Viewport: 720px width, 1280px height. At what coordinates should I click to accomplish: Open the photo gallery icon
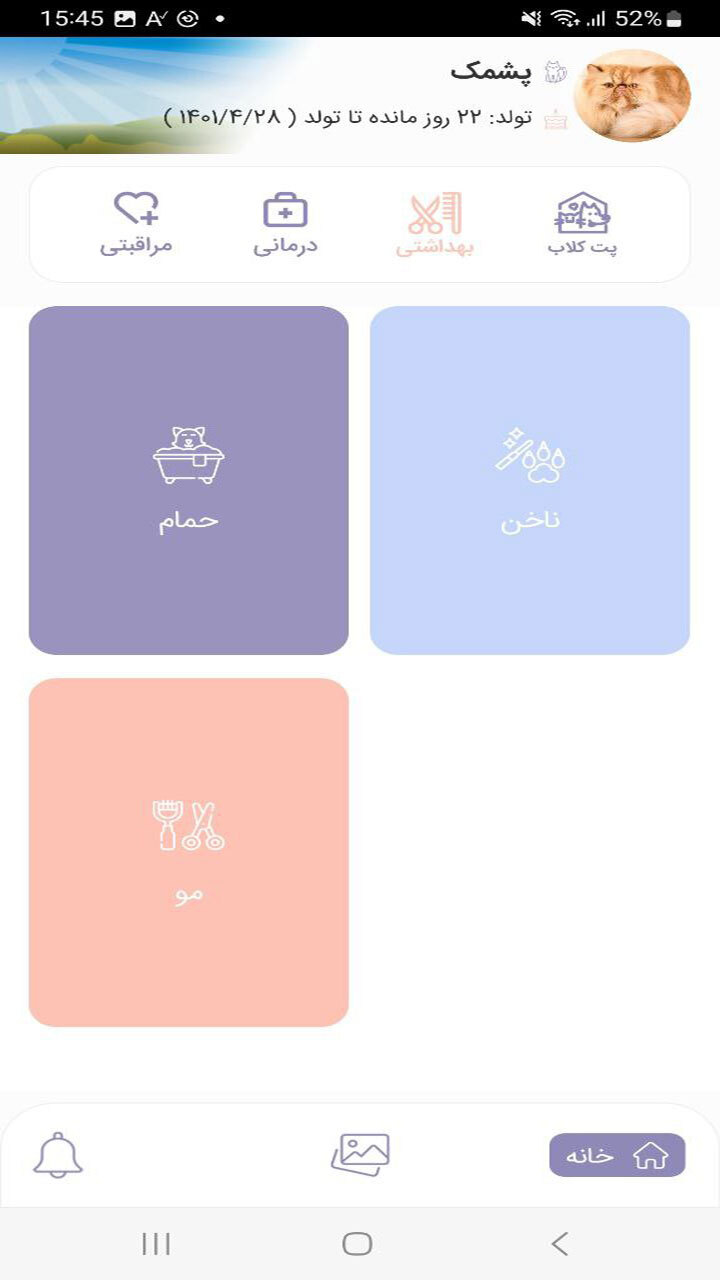(360, 1155)
